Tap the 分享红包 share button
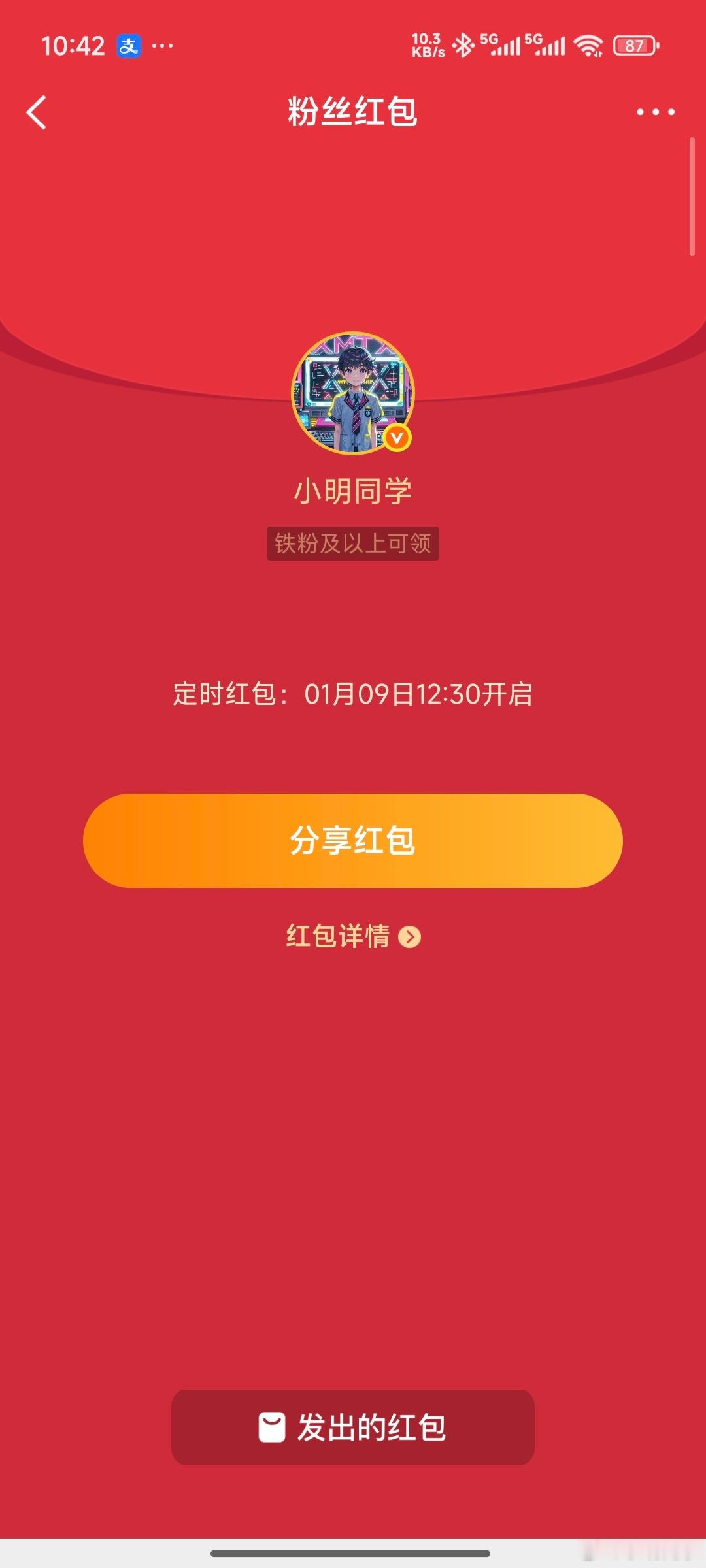706x1568 pixels. tap(353, 841)
